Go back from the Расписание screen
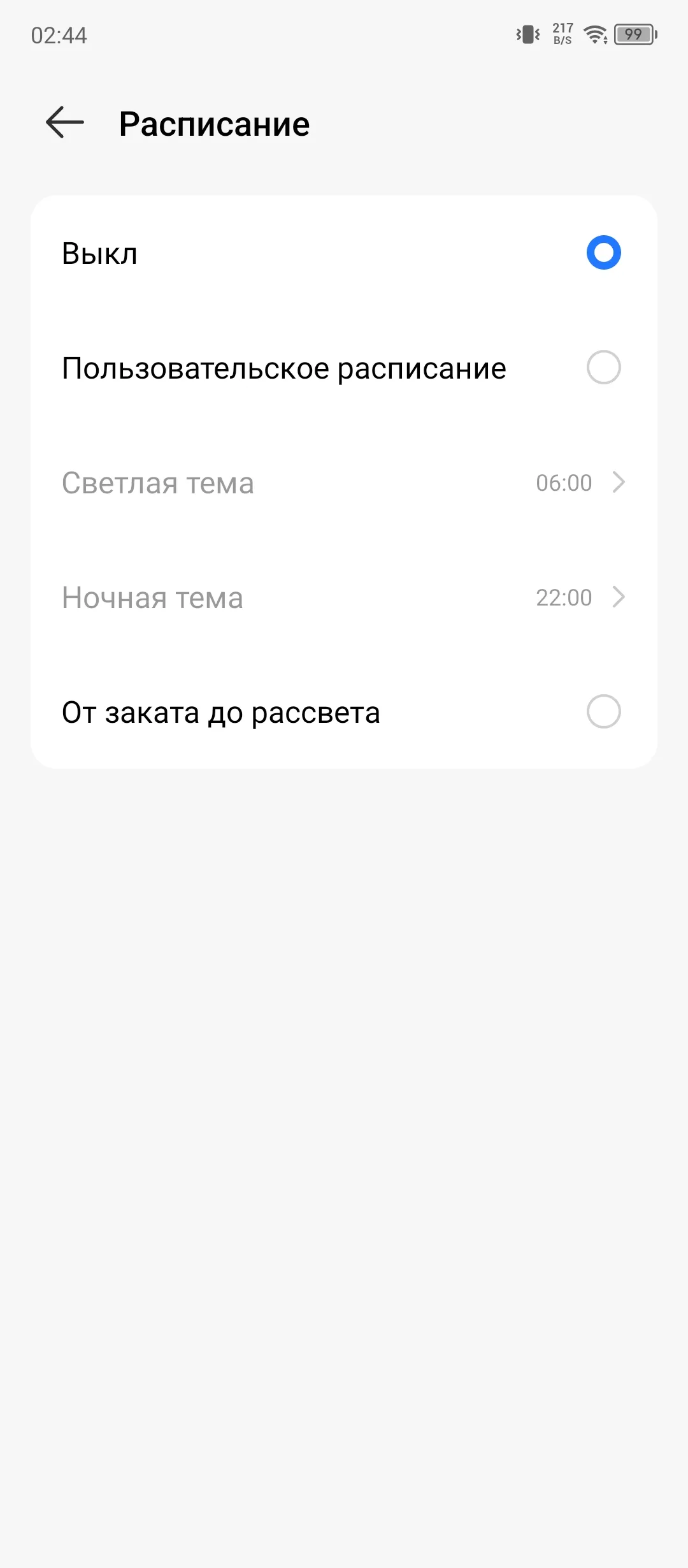Viewport: 688px width, 1568px height. point(65,122)
